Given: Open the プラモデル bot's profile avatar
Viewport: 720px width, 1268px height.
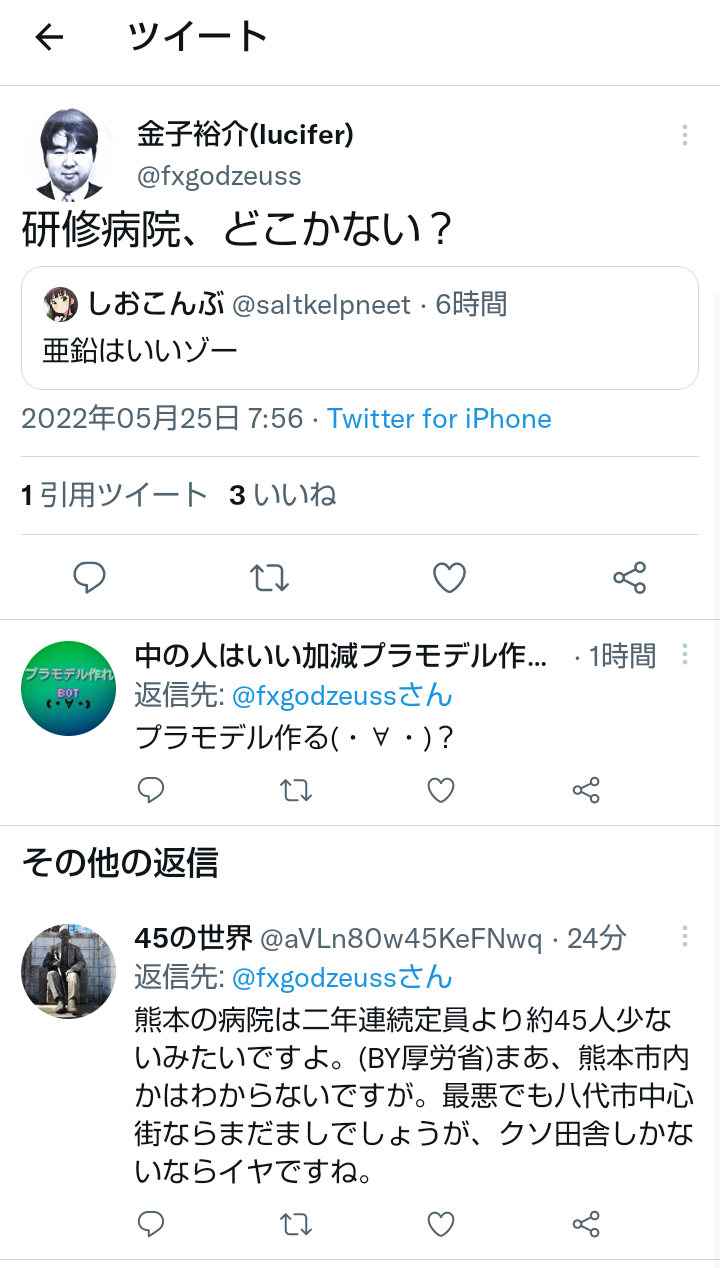Looking at the screenshot, I should click(x=69, y=688).
